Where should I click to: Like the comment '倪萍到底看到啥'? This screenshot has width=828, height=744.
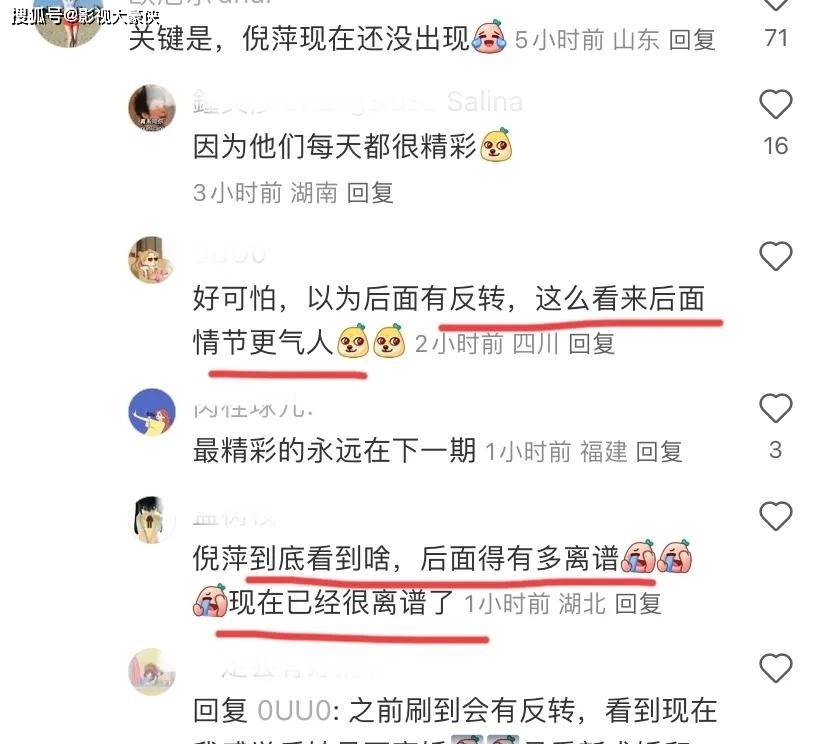pyautogui.click(x=776, y=517)
